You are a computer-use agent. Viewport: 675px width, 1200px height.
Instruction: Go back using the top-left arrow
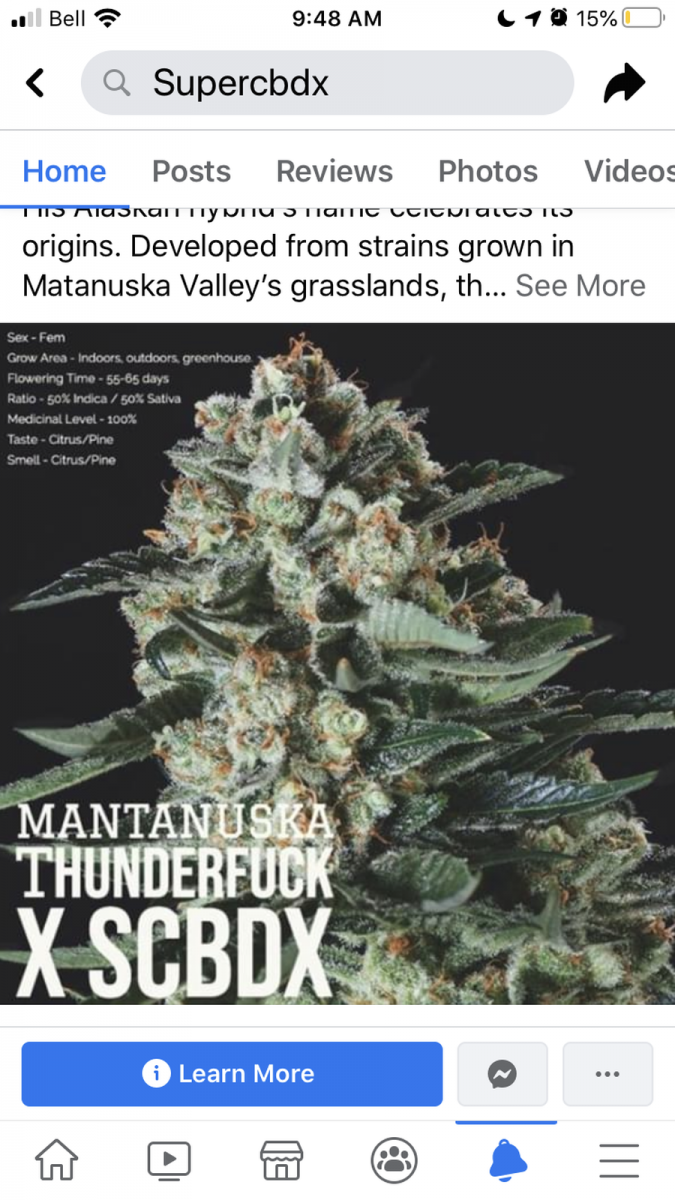[36, 83]
